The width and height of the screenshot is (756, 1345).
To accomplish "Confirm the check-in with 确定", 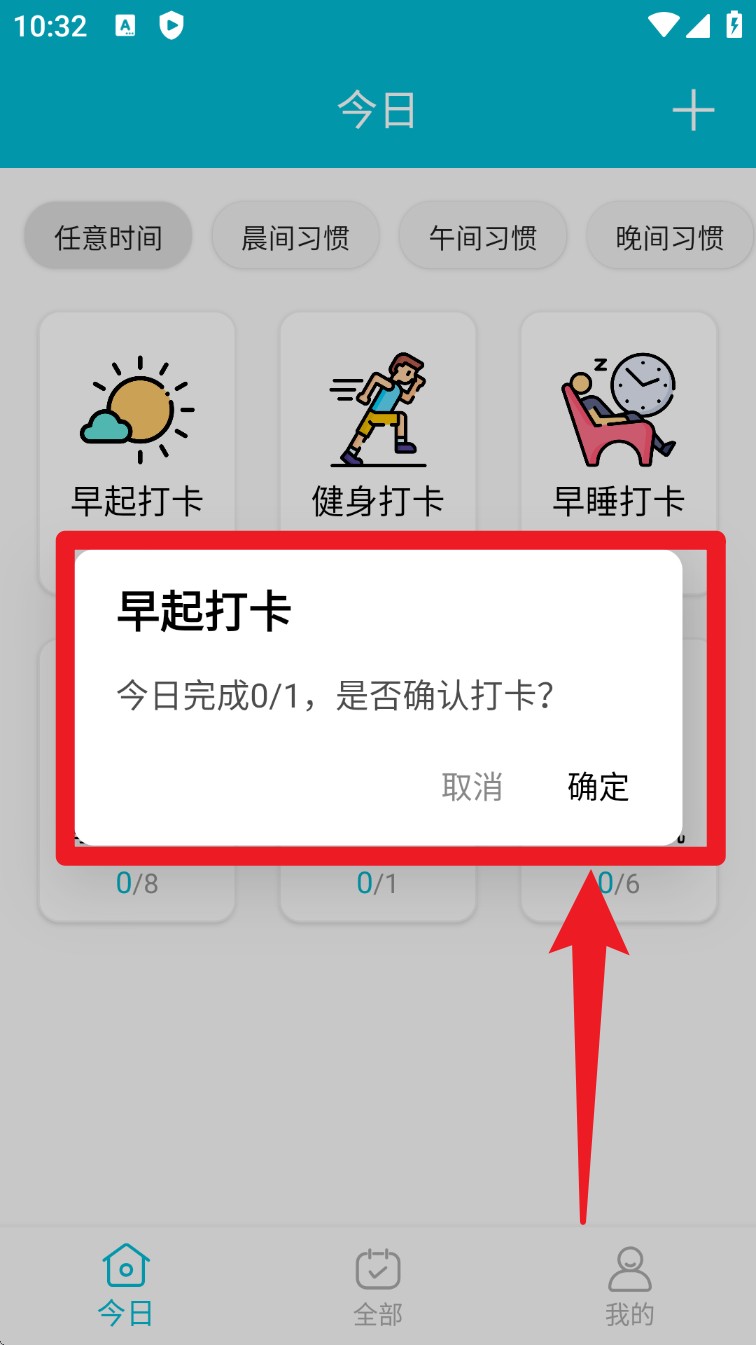I will click(598, 787).
